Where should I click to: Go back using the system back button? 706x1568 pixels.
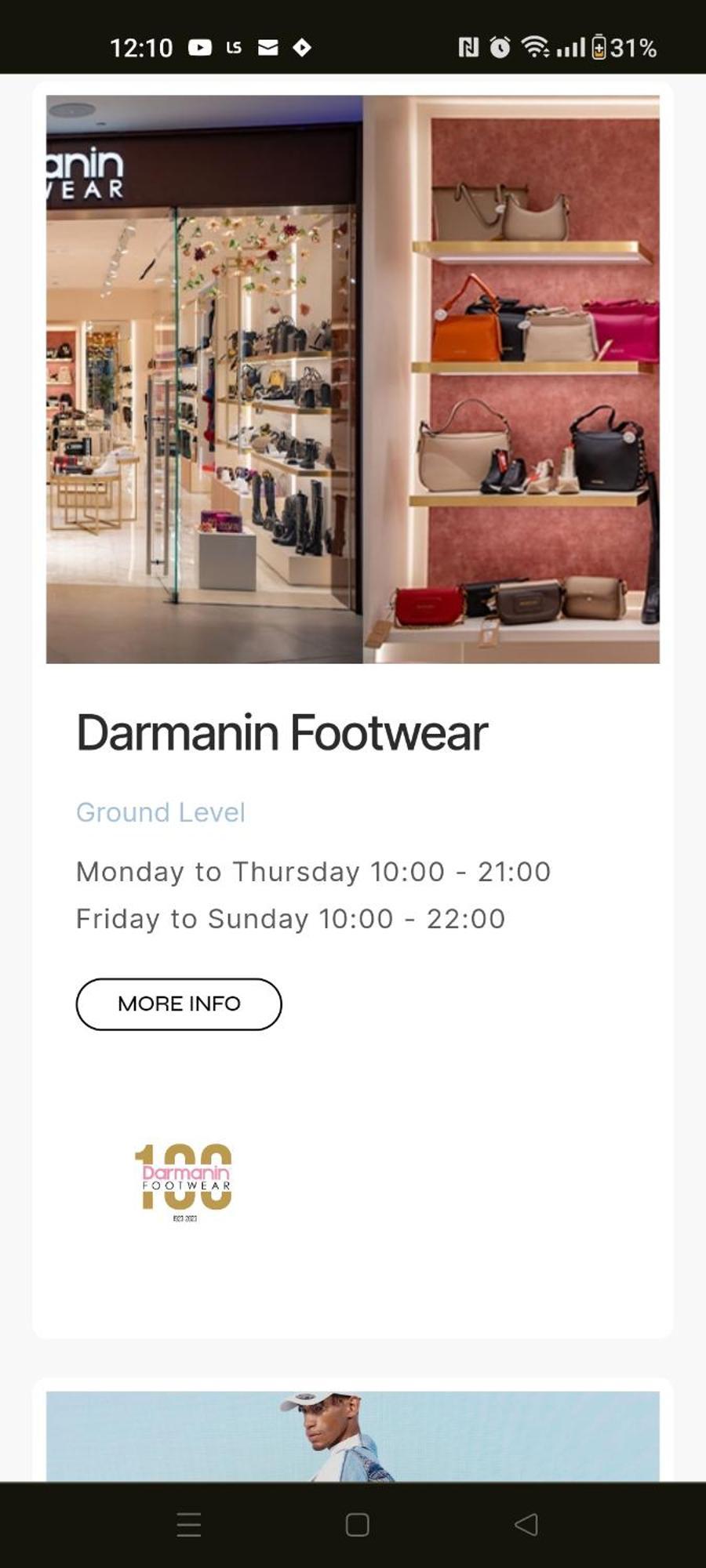point(526,1525)
